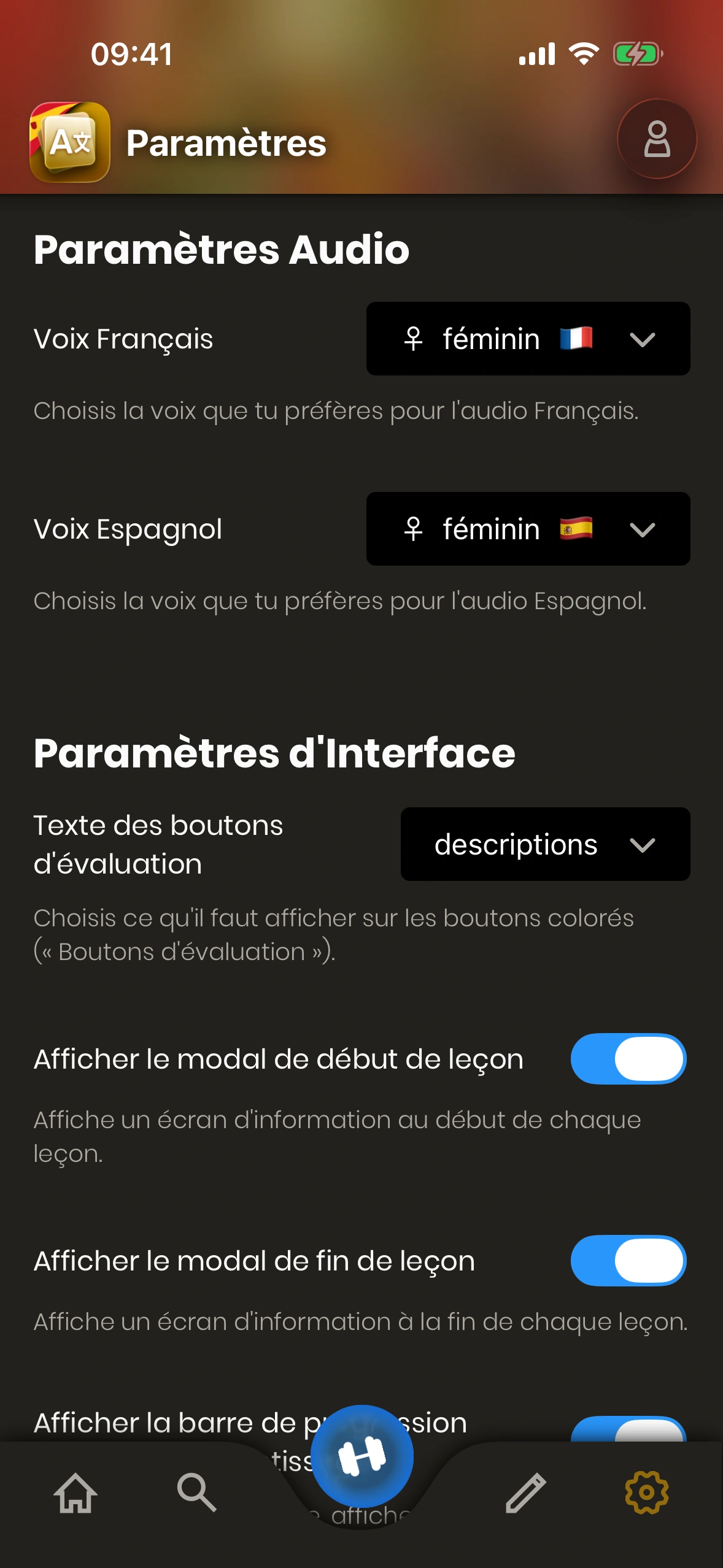Turn off the lesson end modal toggle
The height and width of the screenshot is (1568, 723).
point(628,1261)
